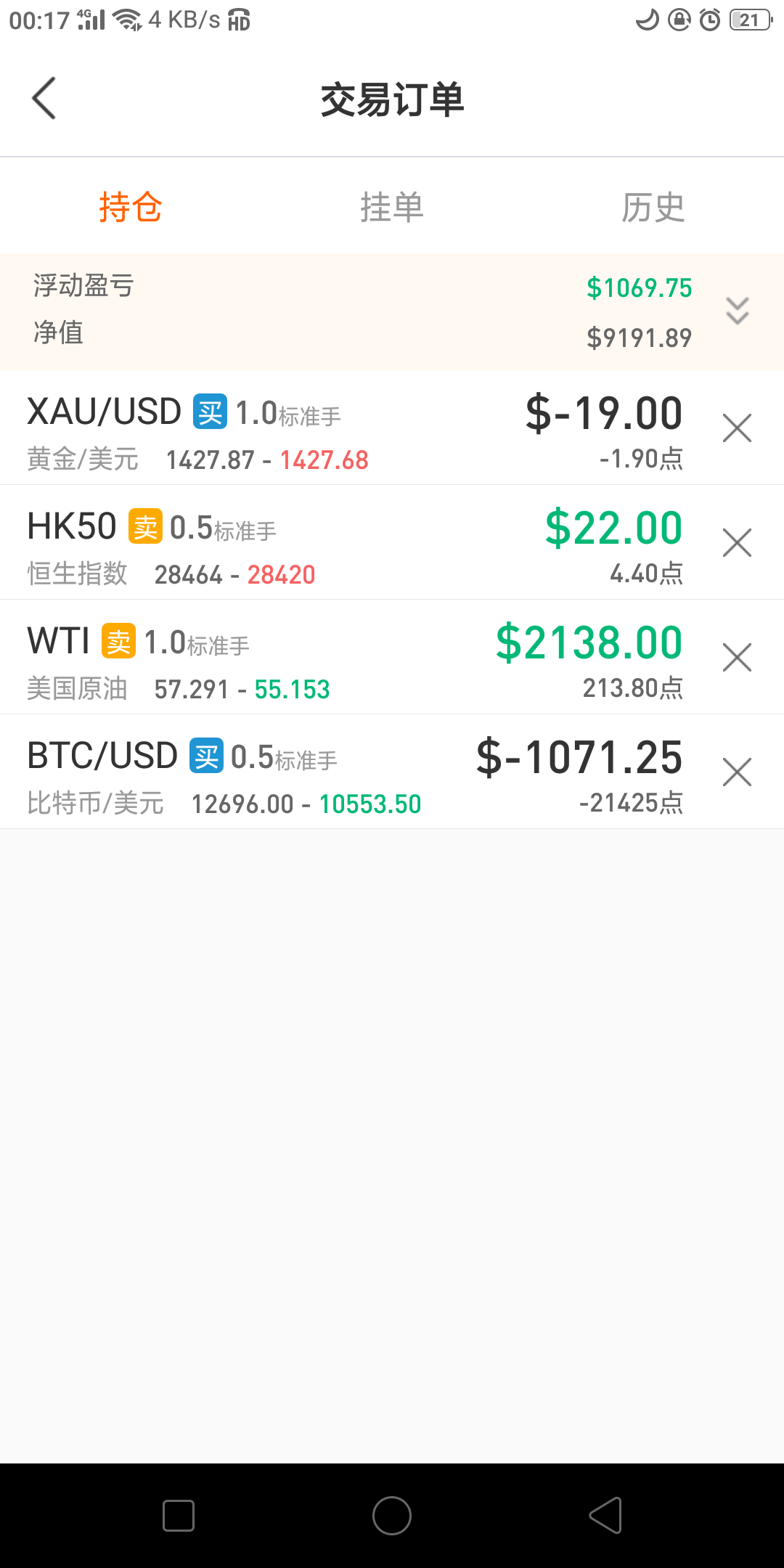
Task: Tap the system home button
Action: (x=392, y=1516)
